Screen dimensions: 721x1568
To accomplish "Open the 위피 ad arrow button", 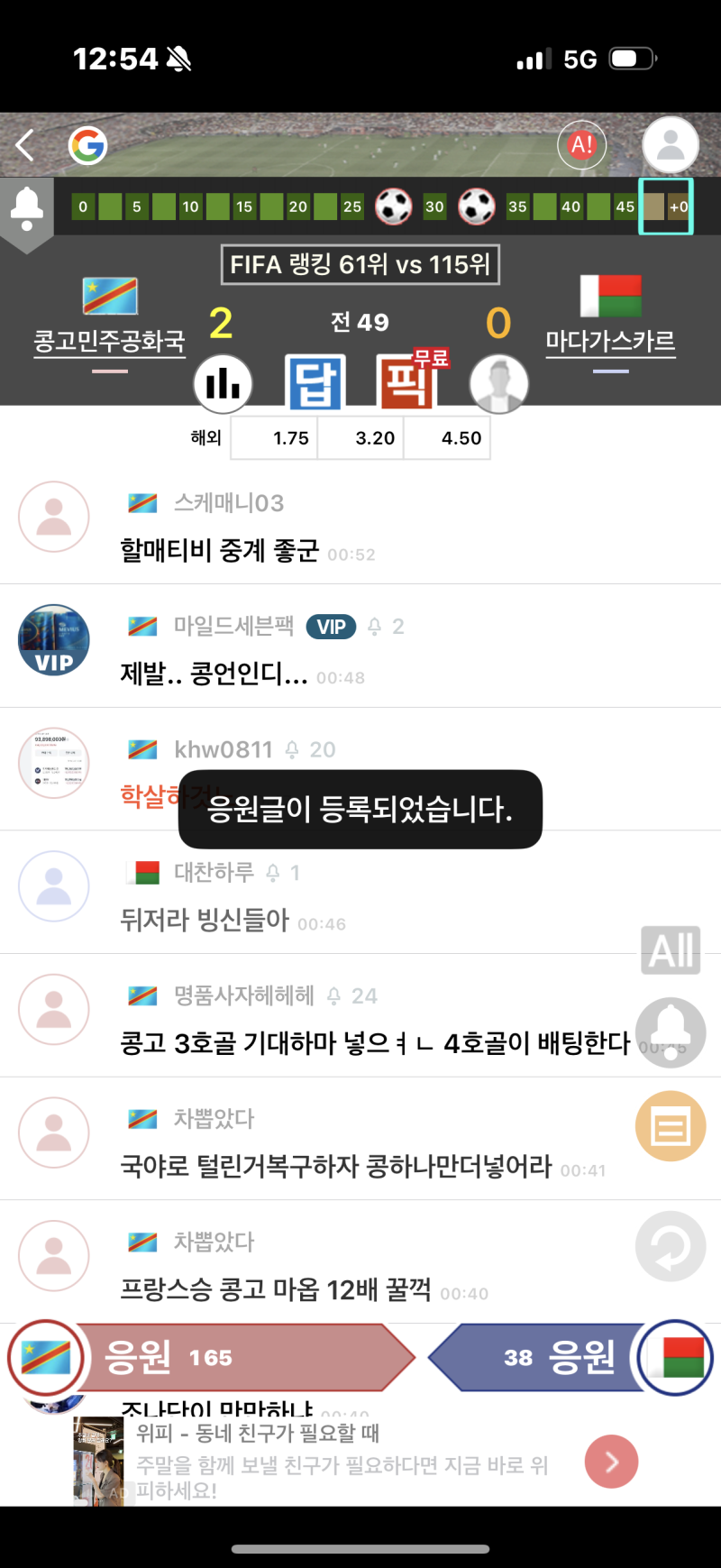I will (x=611, y=1462).
